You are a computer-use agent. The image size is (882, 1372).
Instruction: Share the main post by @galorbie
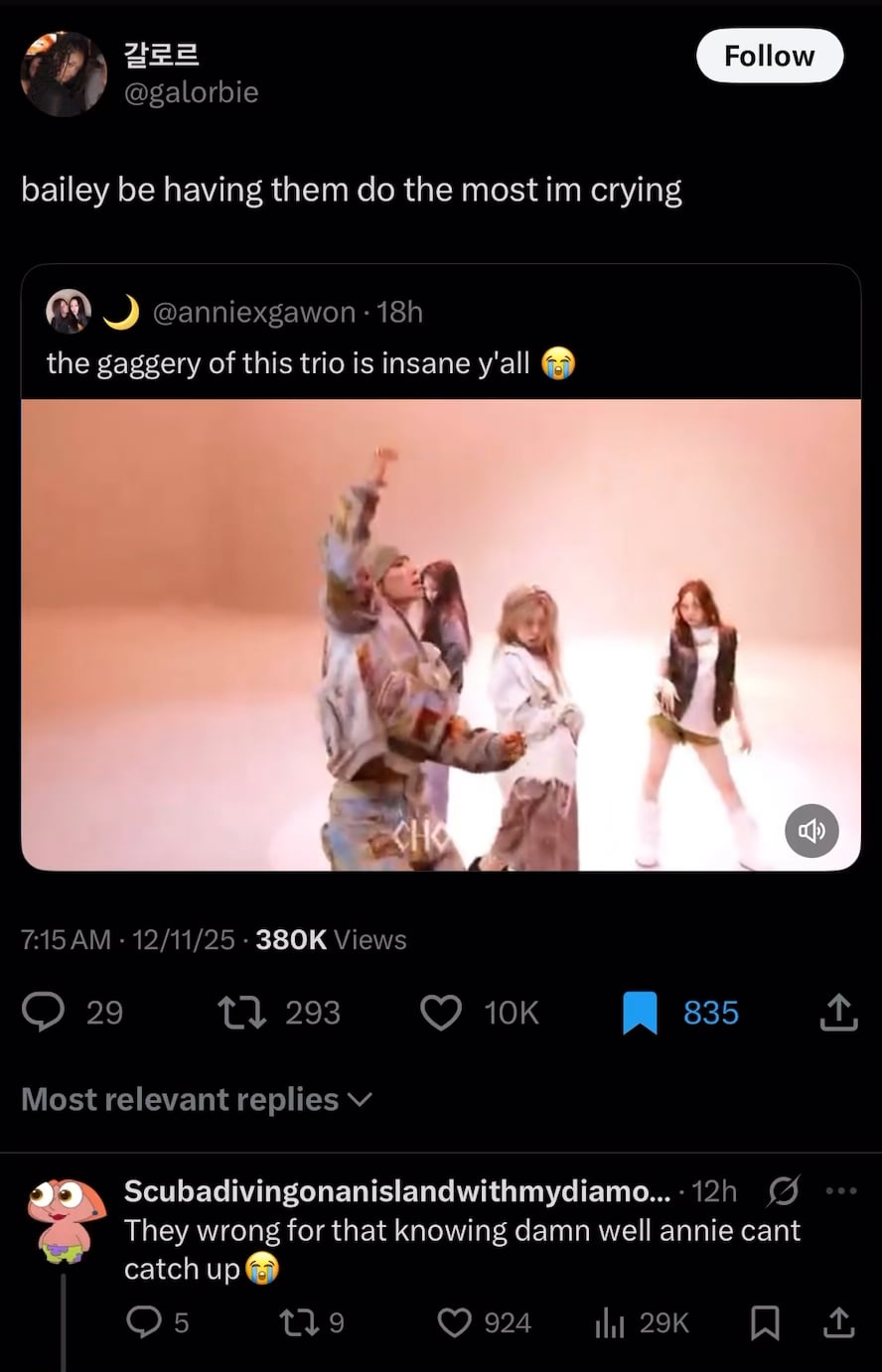839,1013
